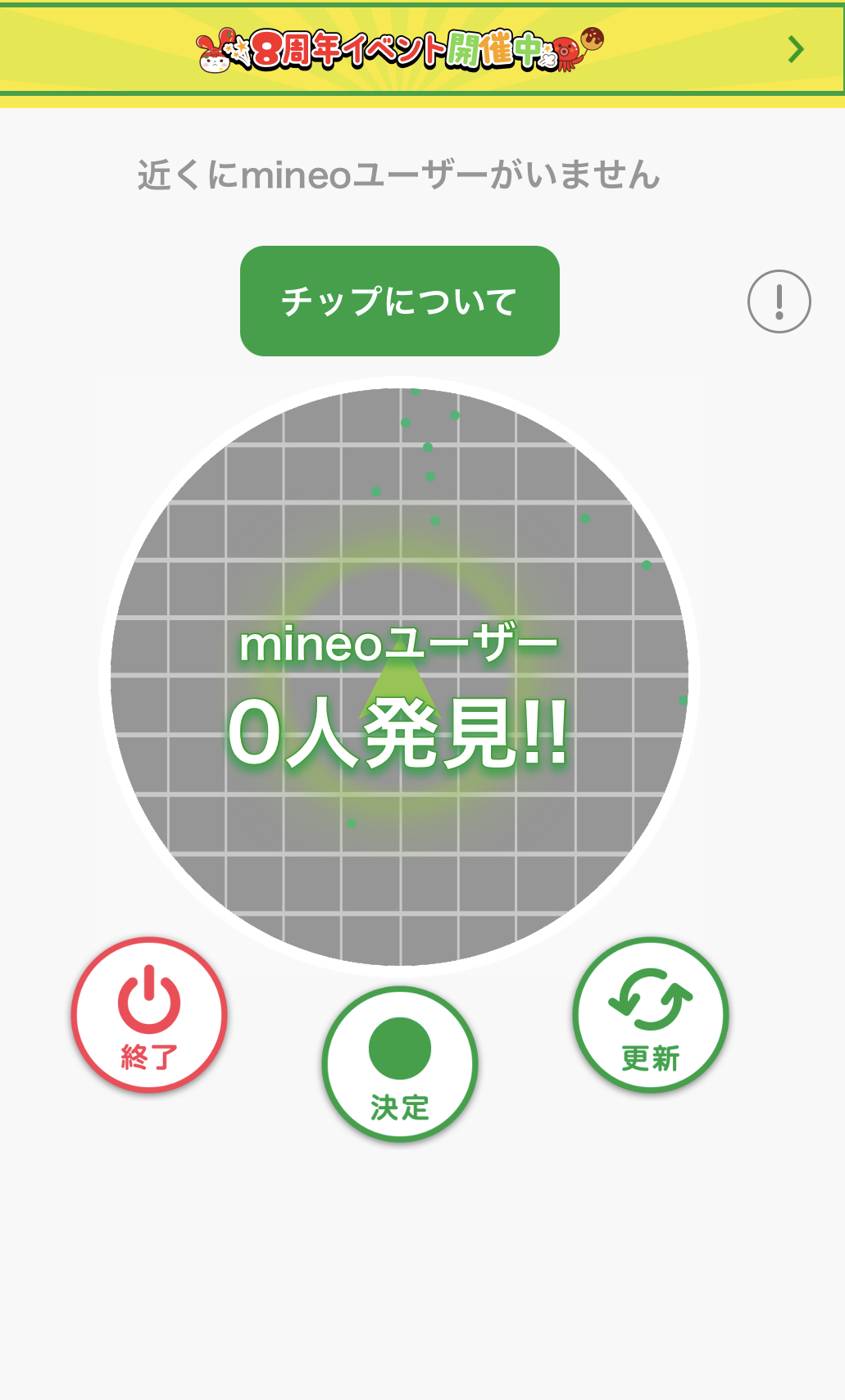Confirm with the 決定 button
845x1400 pixels.
[x=400, y=1063]
